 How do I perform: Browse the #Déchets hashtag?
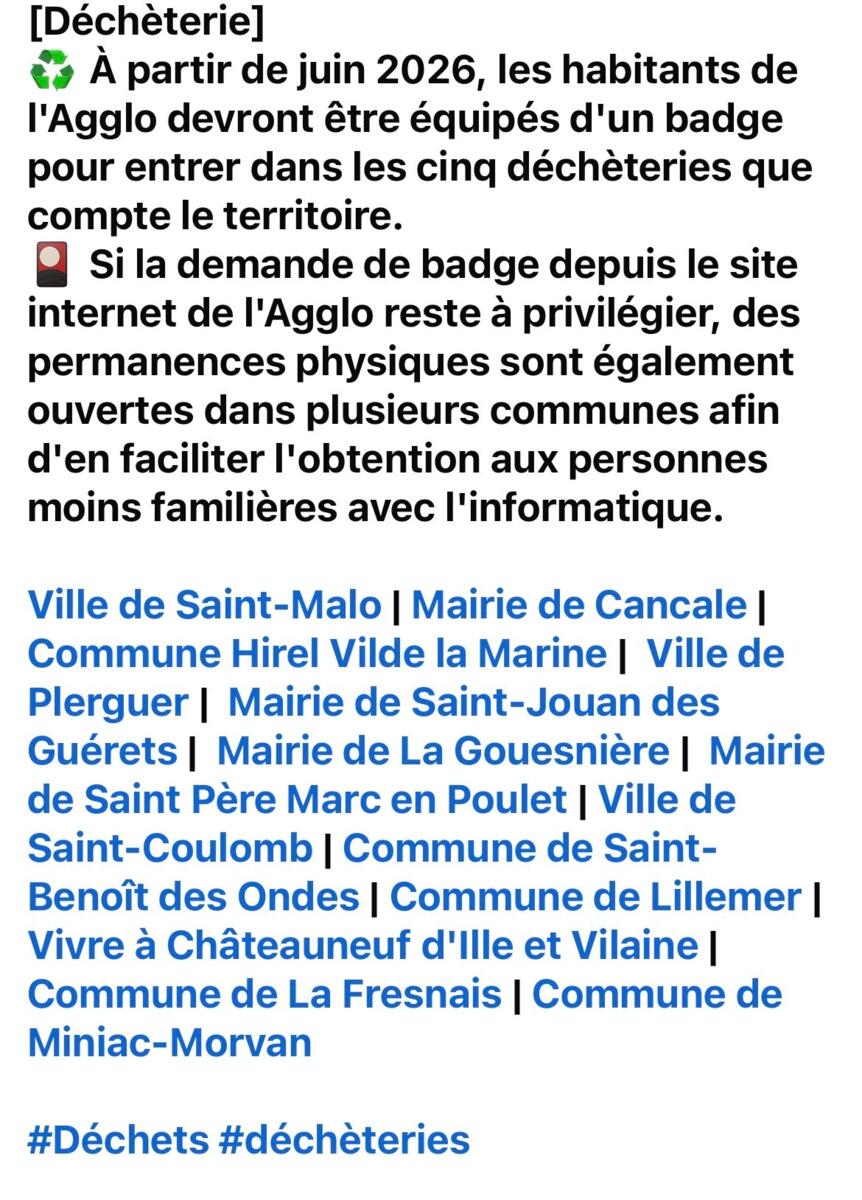click(x=118, y=1140)
